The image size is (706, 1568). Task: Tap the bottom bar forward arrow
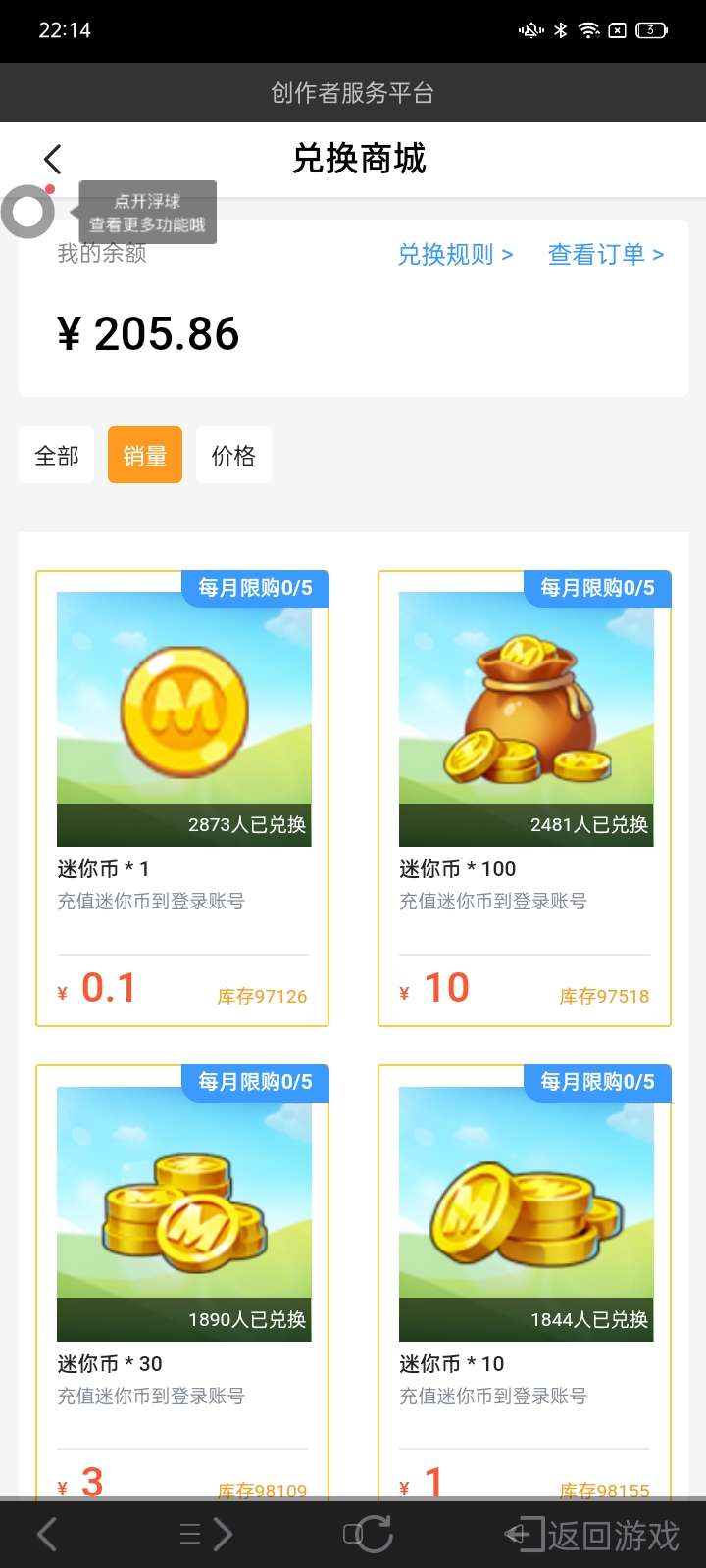click(x=223, y=1534)
